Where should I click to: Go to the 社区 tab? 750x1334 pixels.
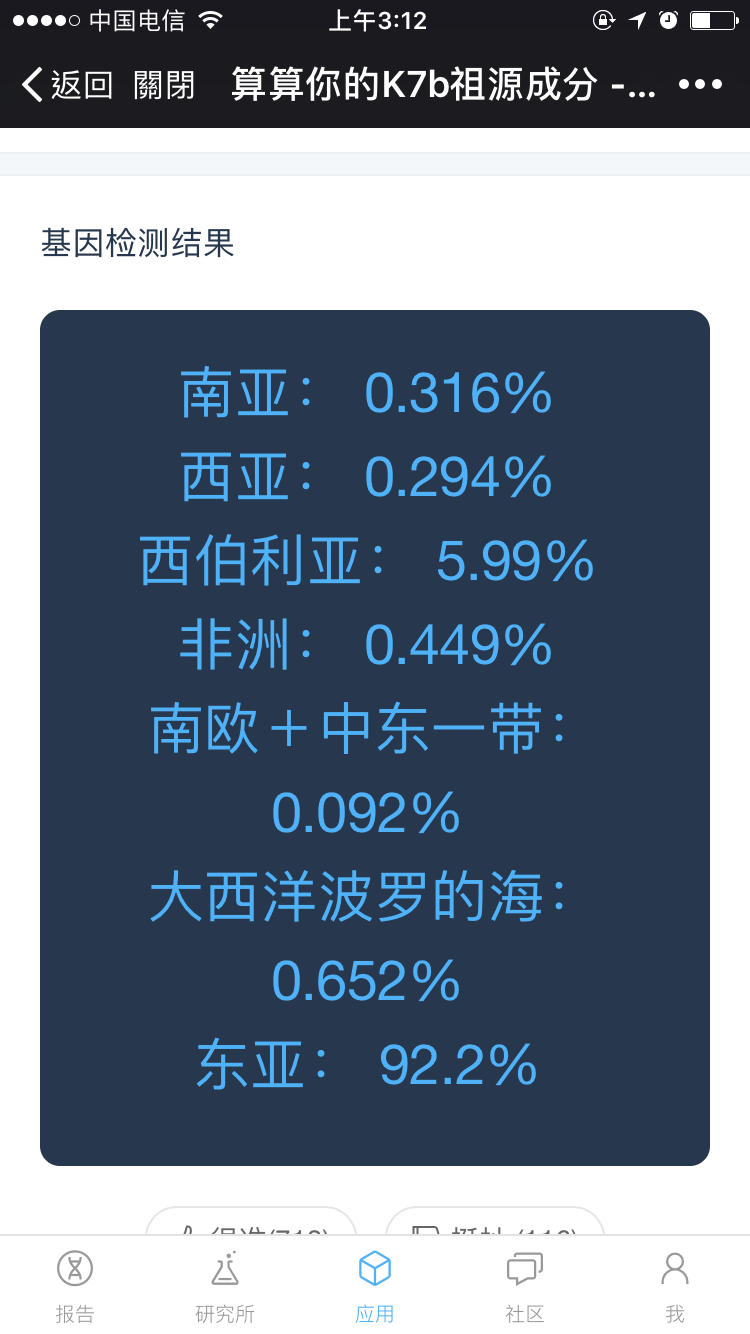[x=525, y=1287]
